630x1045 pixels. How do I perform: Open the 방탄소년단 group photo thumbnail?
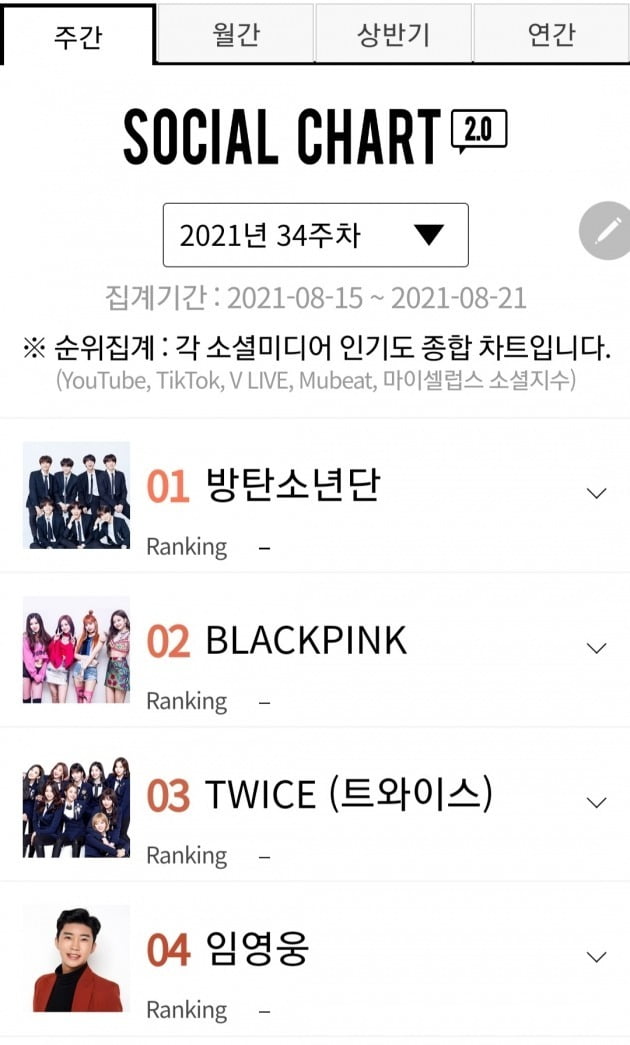[77, 495]
